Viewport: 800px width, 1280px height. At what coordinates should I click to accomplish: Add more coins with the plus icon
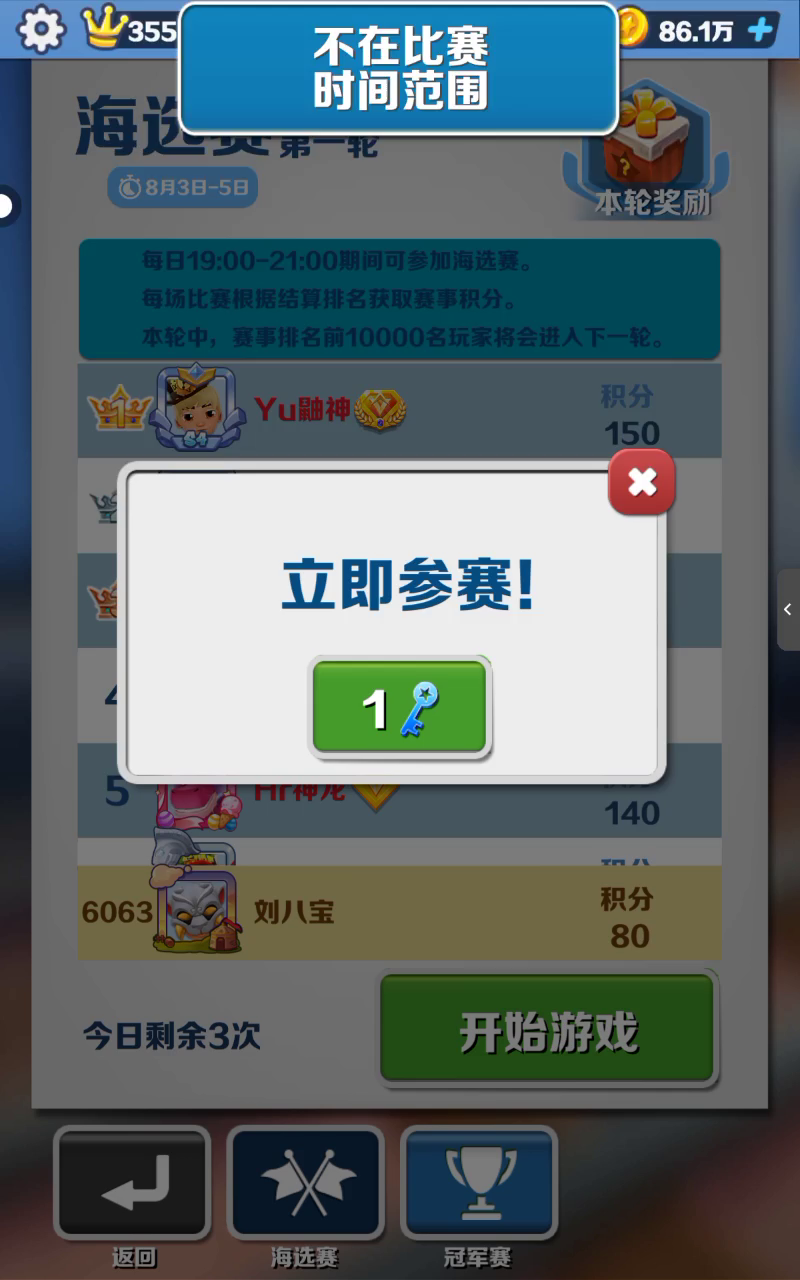click(762, 30)
